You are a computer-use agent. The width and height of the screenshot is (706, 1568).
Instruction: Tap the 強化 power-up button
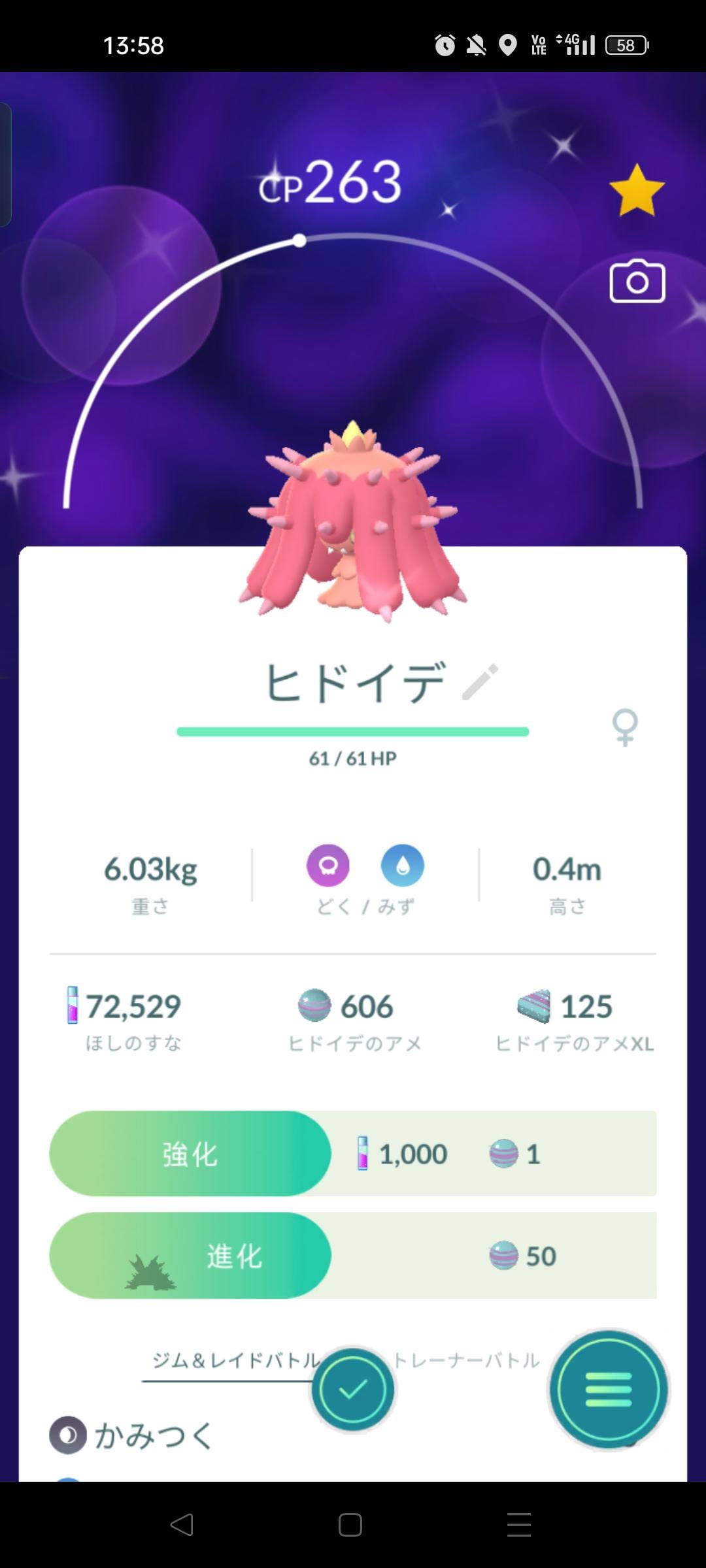click(190, 1154)
